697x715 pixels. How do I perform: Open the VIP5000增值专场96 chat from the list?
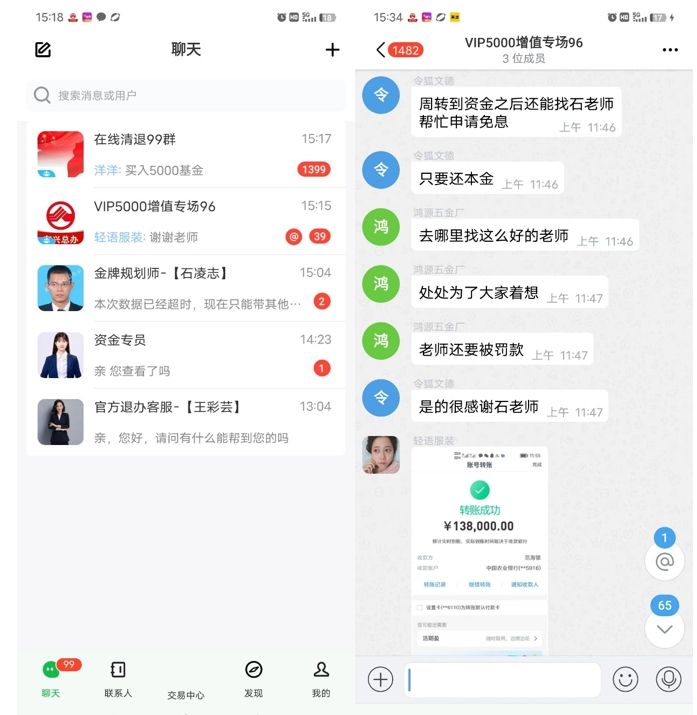tap(186, 221)
